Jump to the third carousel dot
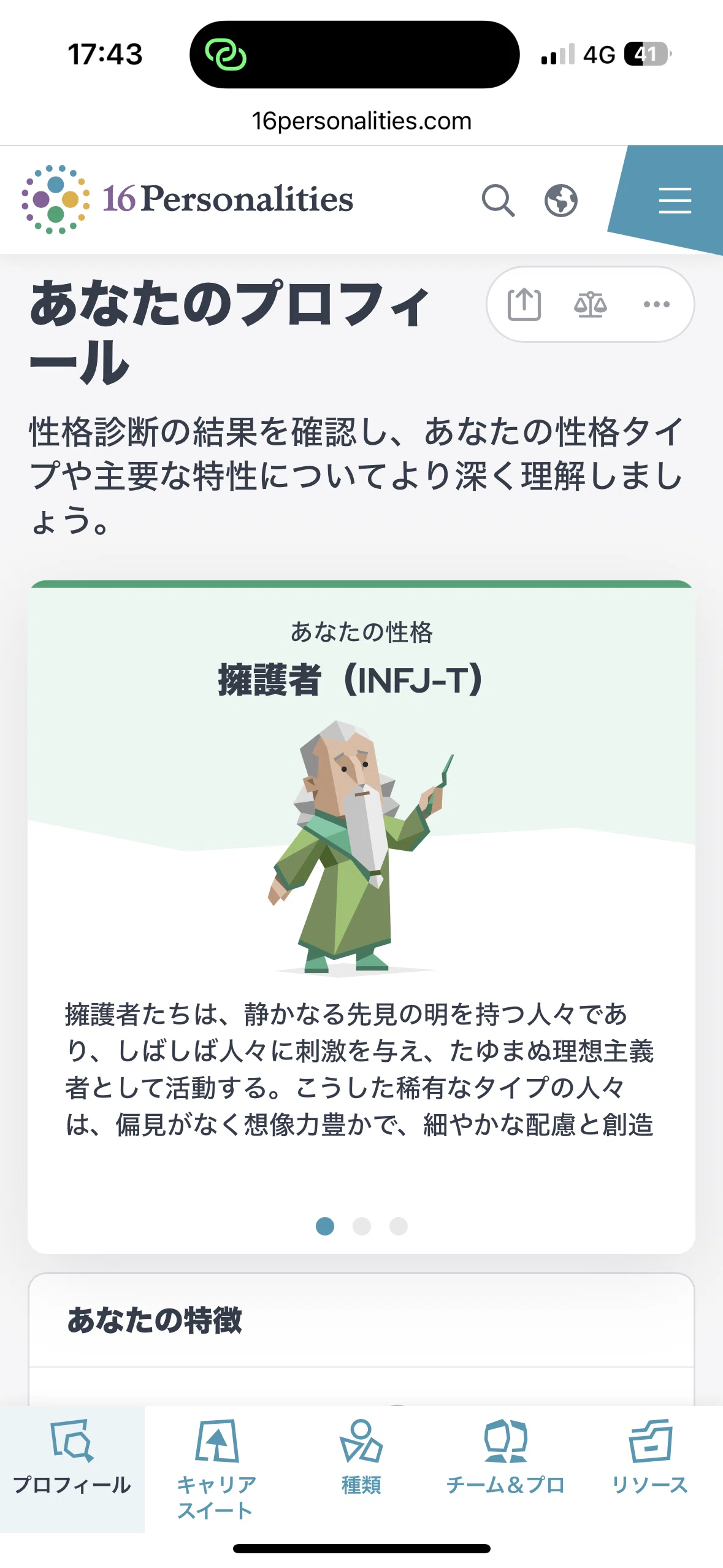 pyautogui.click(x=399, y=1226)
